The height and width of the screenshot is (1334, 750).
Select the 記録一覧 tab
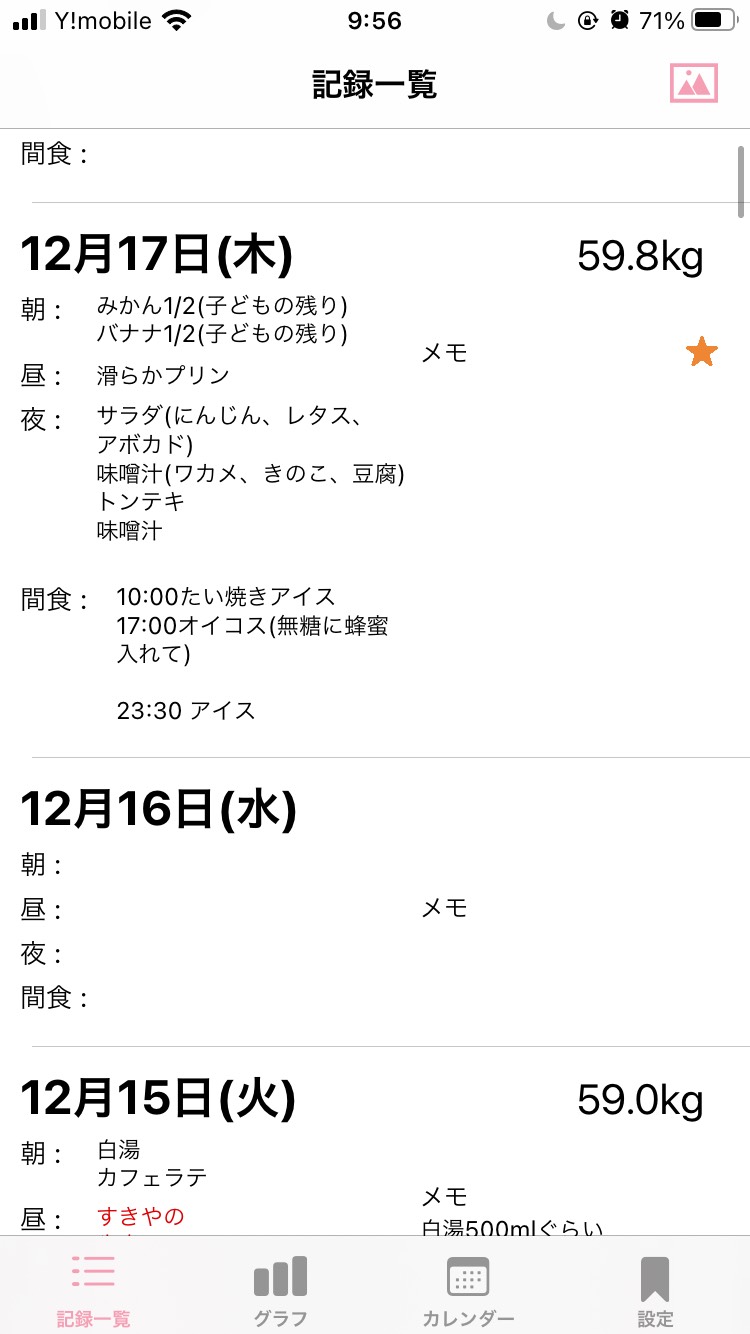coord(93,1291)
